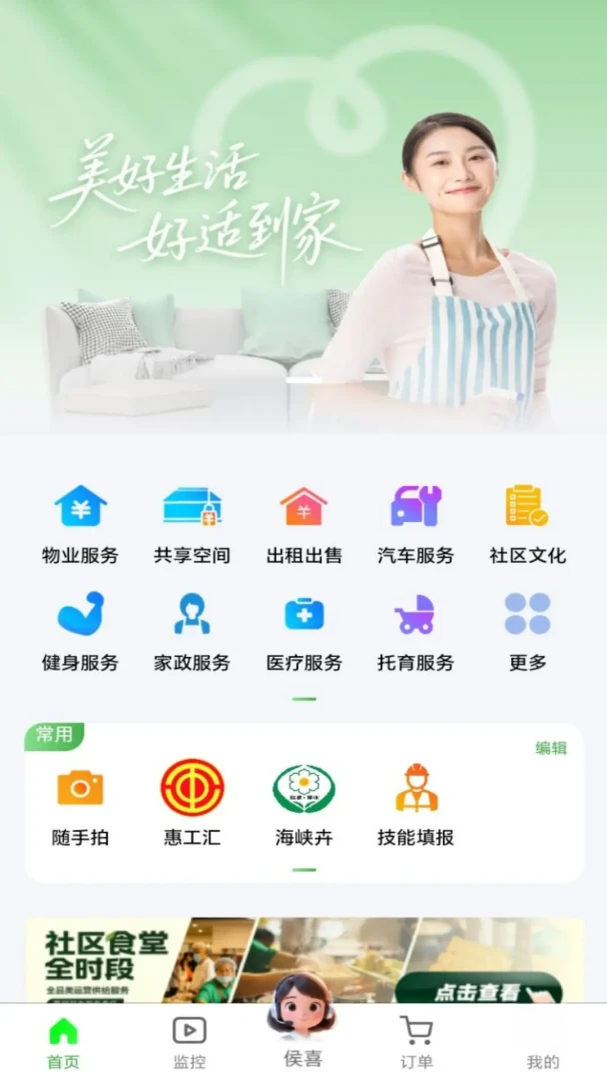Launch the 随手拍 camera shortcut
The height and width of the screenshot is (1080, 607).
click(x=80, y=804)
